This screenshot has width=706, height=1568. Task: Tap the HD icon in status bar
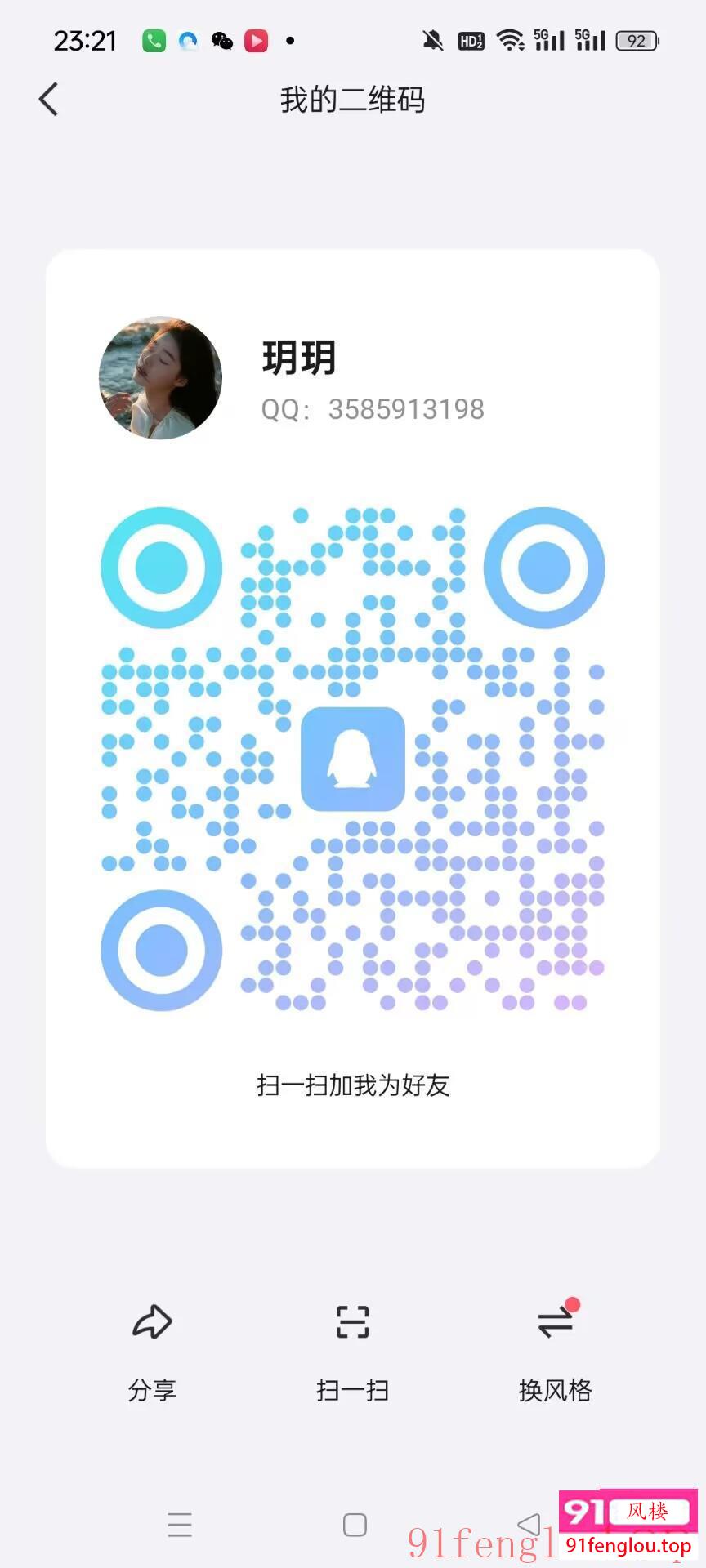(x=470, y=40)
